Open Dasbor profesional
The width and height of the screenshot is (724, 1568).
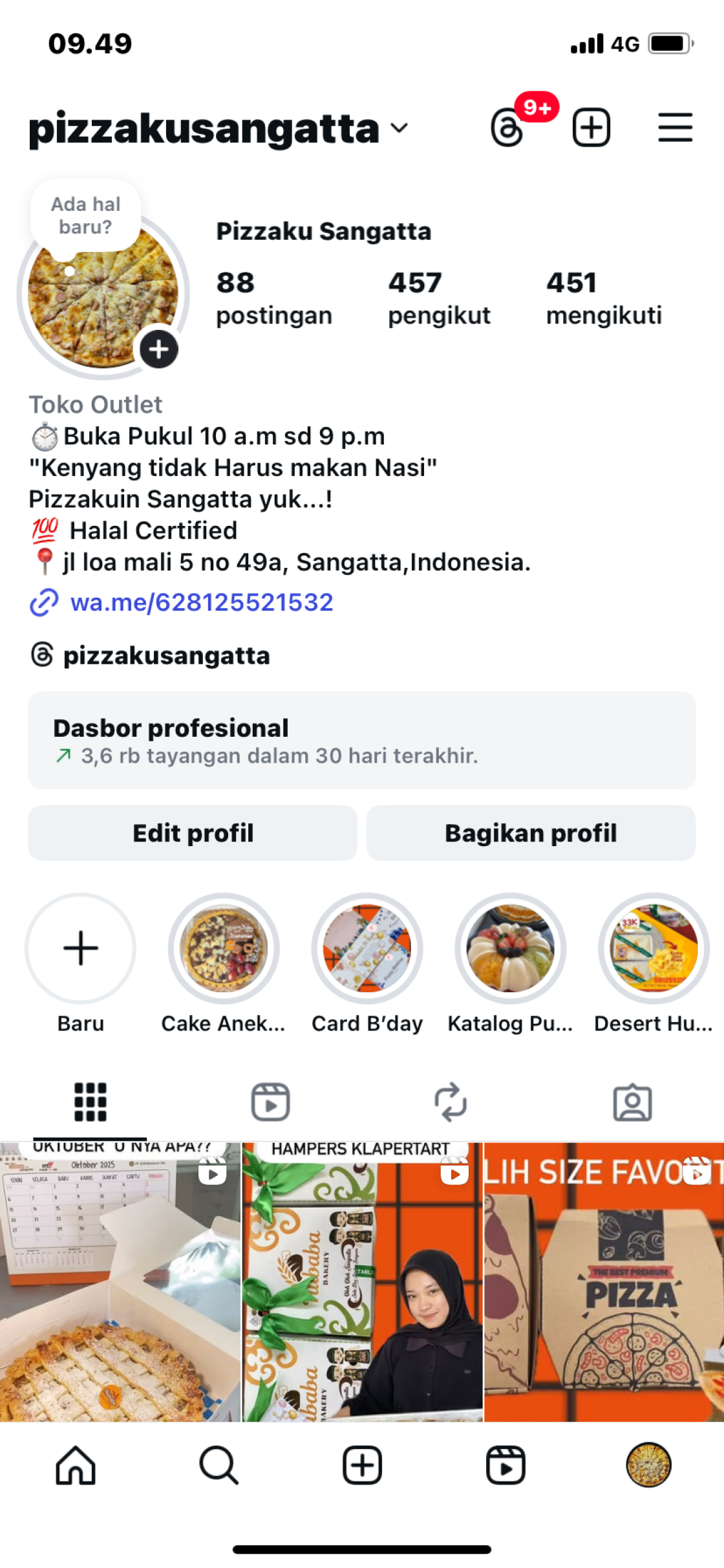[x=361, y=740]
